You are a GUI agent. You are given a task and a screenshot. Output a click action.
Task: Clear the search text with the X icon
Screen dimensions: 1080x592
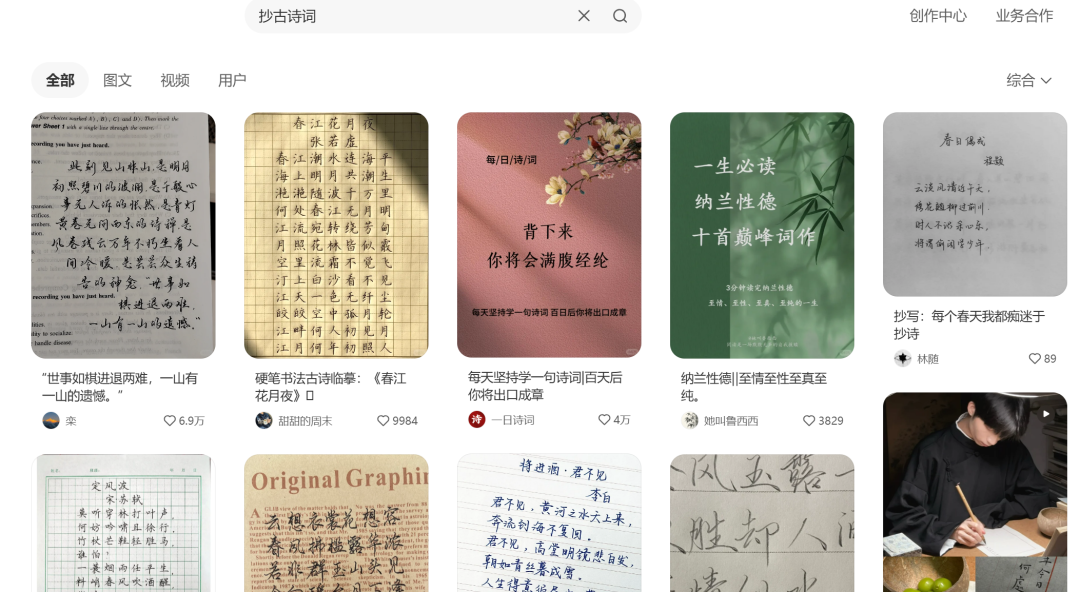584,16
